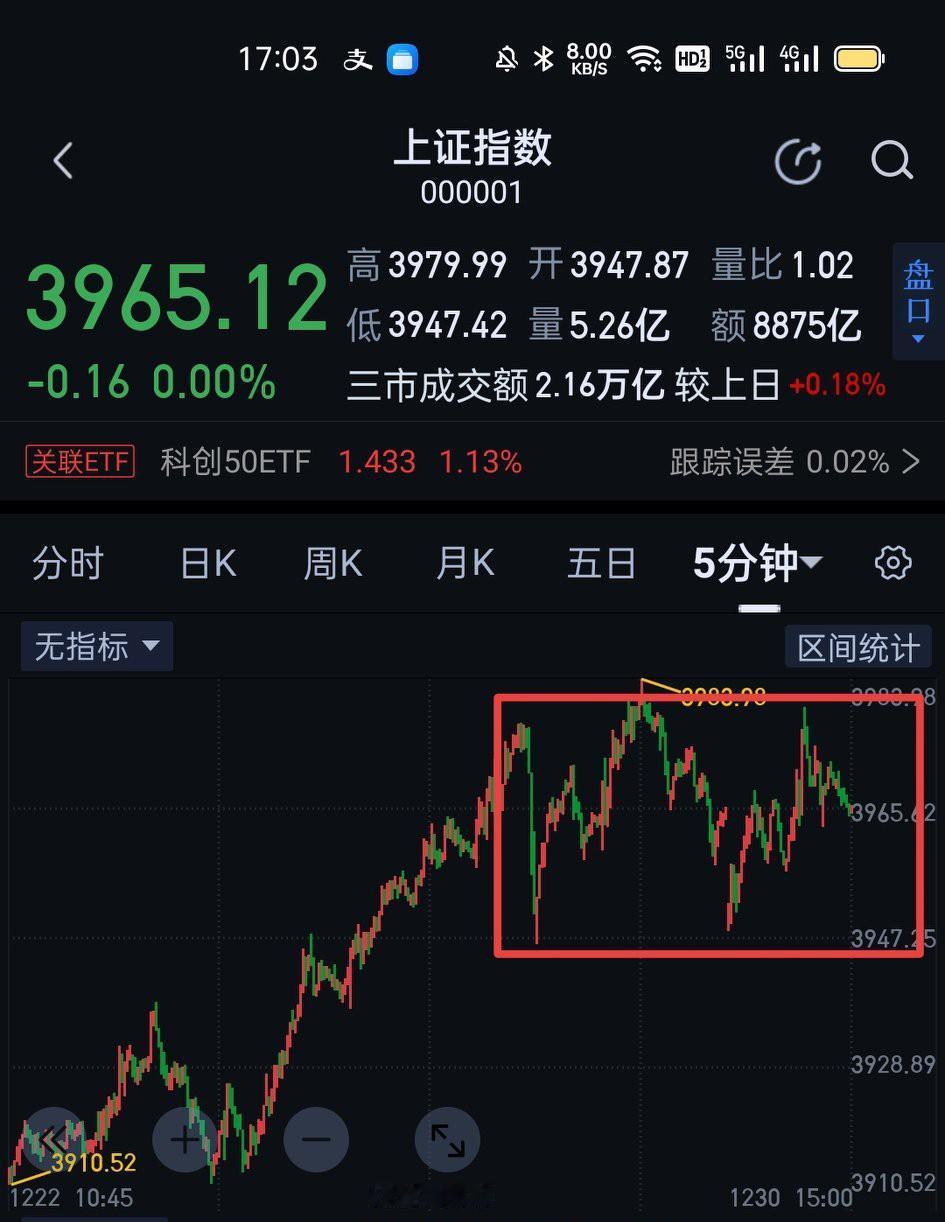This screenshot has width=945, height=1222.
Task: Refresh the 上证指数 quote data
Action: pyautogui.click(x=798, y=160)
